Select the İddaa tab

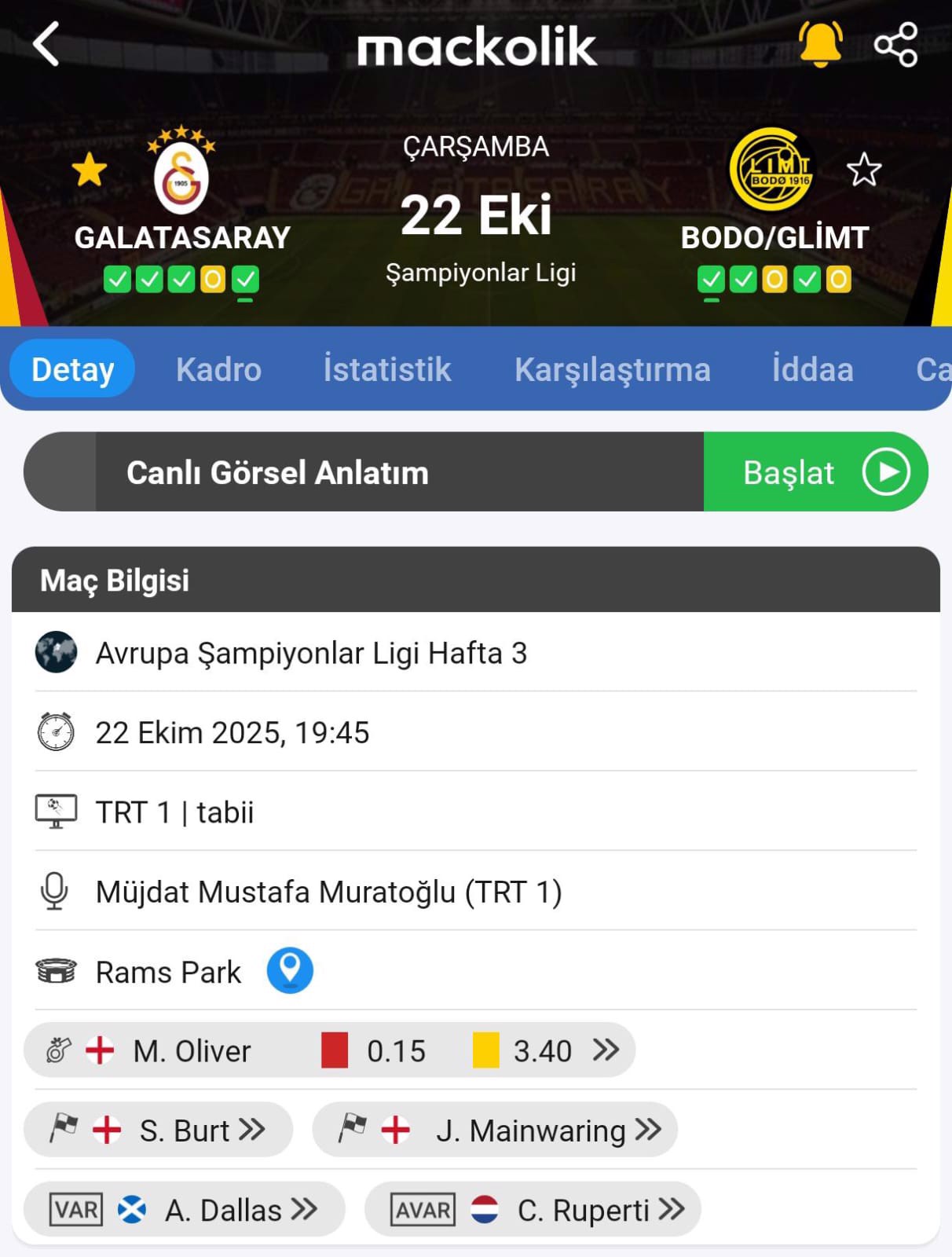pos(812,369)
